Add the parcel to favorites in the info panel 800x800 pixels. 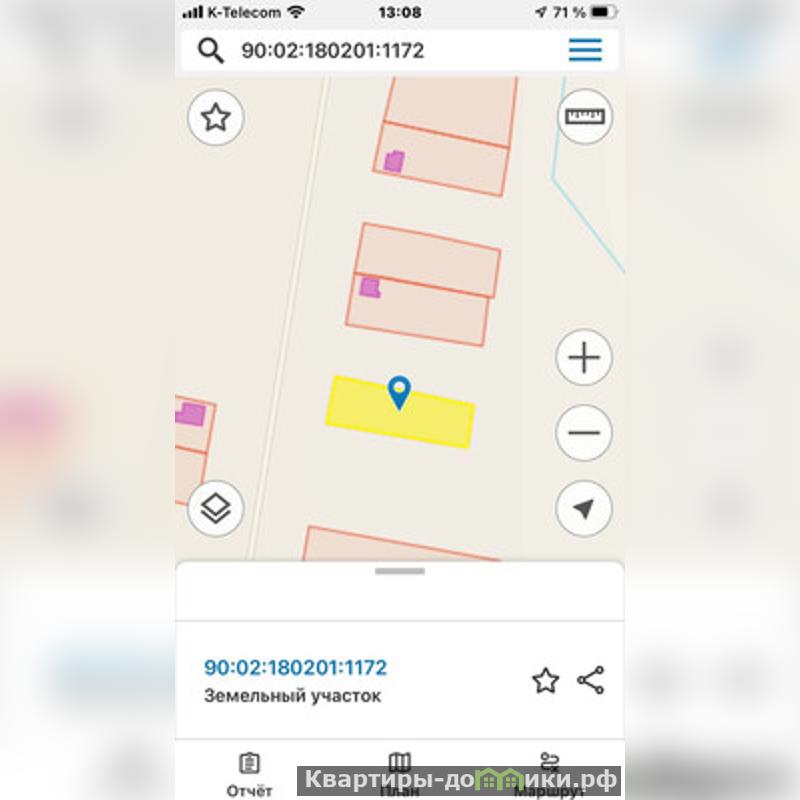pos(545,681)
